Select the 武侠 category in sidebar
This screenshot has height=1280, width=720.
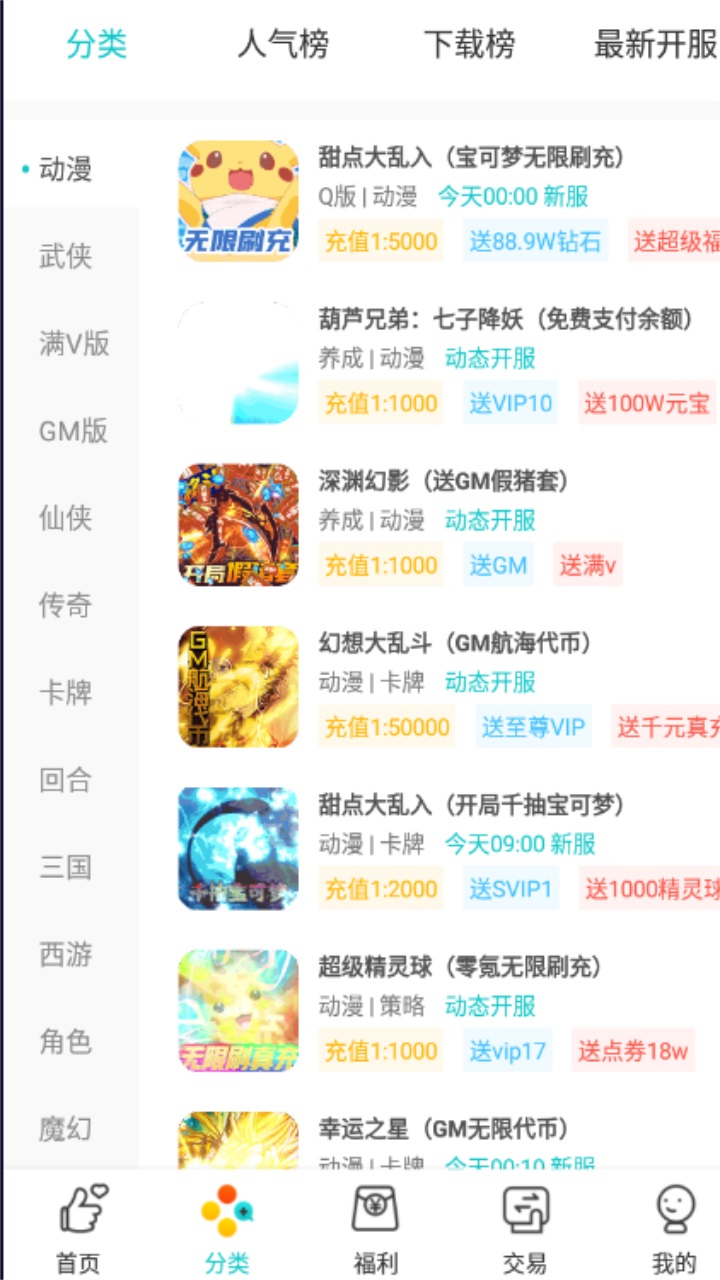pos(66,257)
